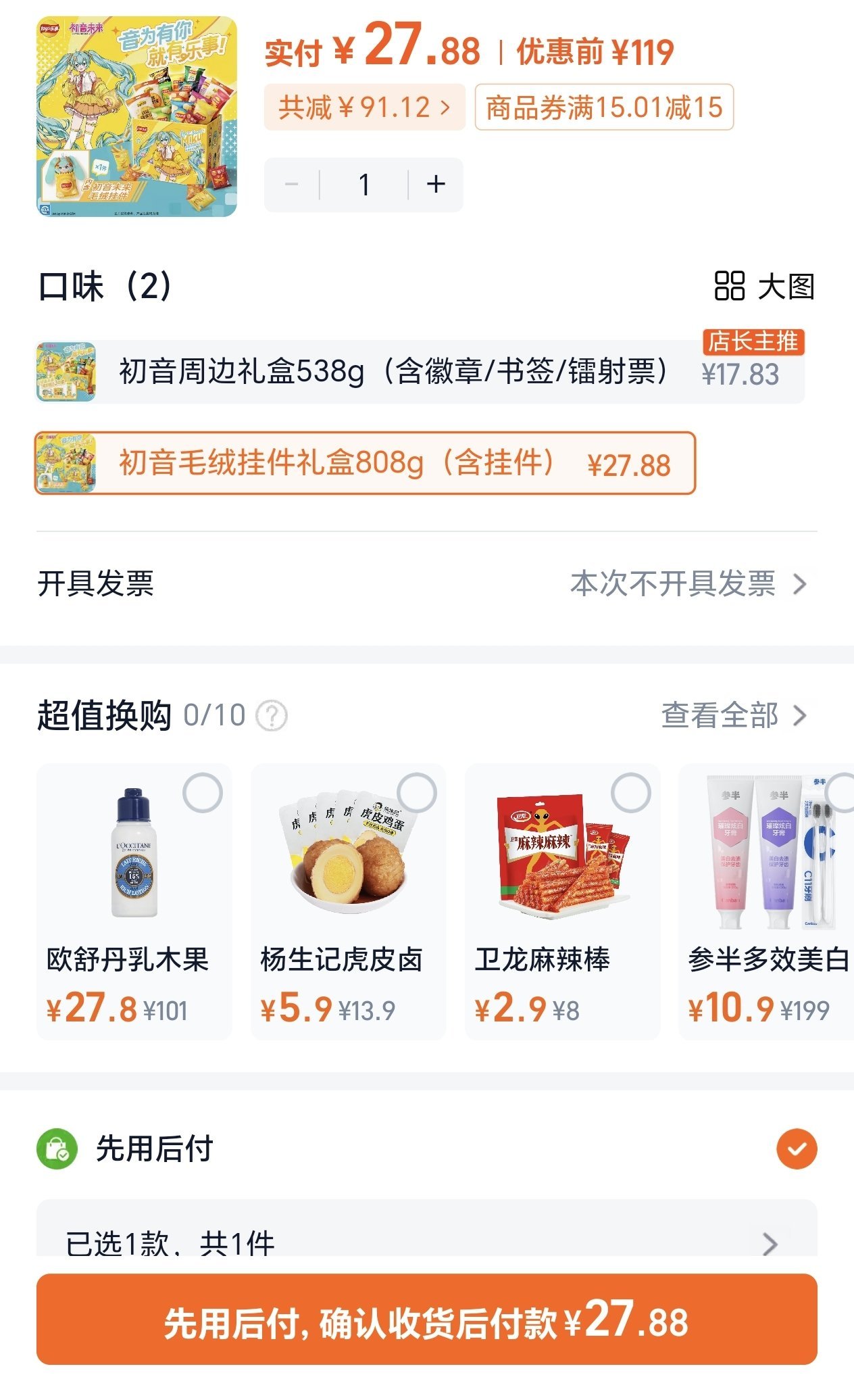Select 初音周边礼盒538g option
Image resolution: width=854 pixels, height=1400 pixels.
tap(419, 372)
